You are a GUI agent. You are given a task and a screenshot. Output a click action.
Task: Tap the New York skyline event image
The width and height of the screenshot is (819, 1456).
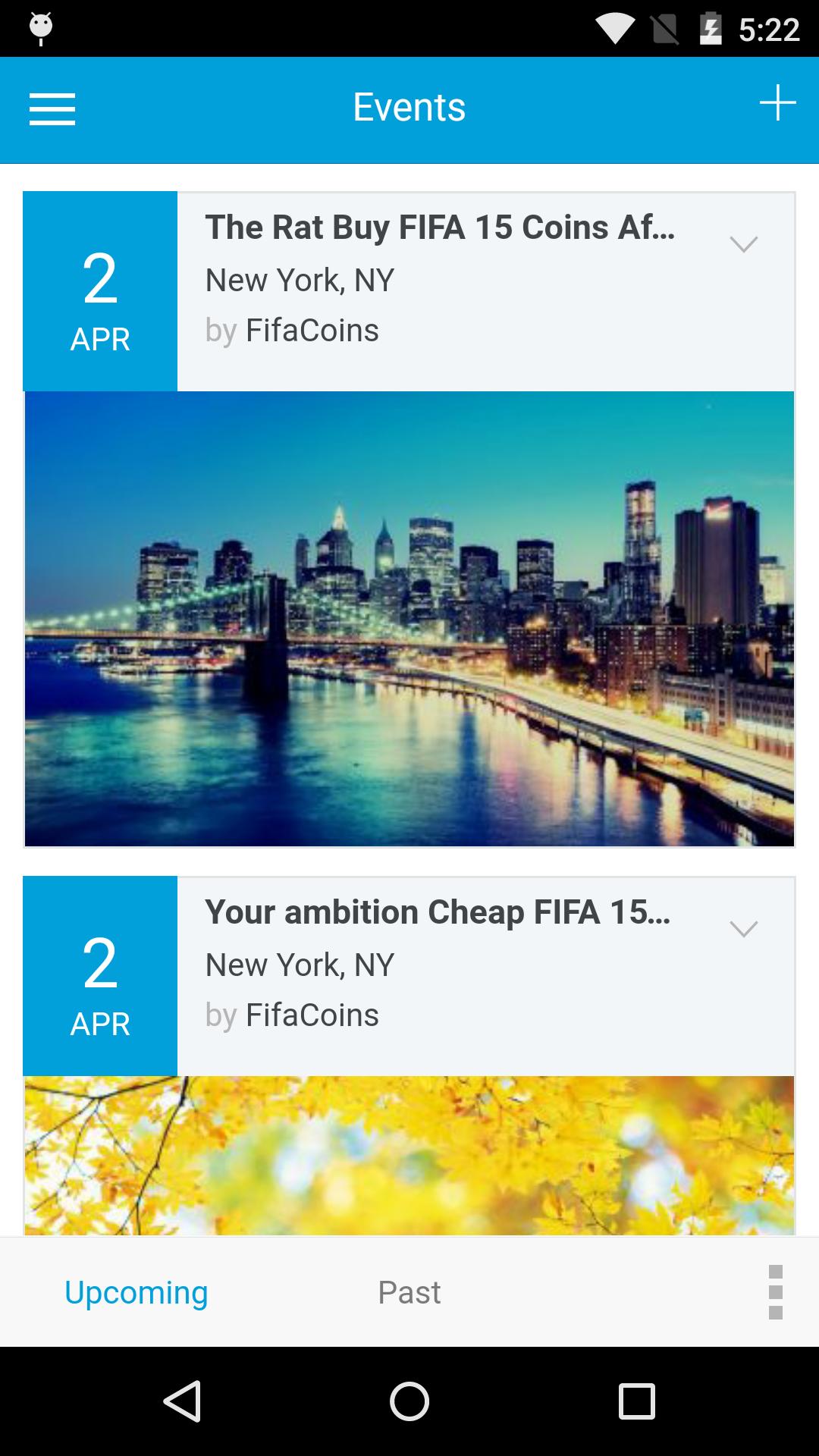pyautogui.click(x=409, y=618)
